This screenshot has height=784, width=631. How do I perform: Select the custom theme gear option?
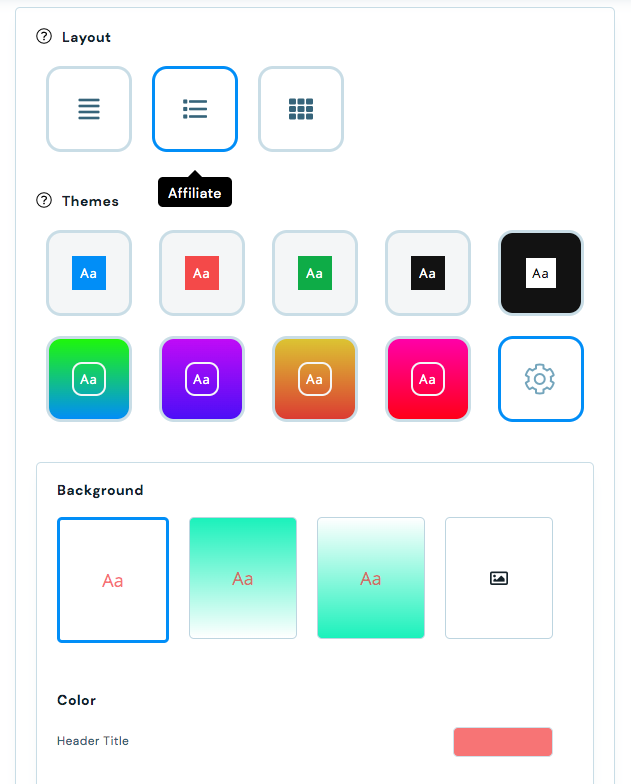click(541, 379)
